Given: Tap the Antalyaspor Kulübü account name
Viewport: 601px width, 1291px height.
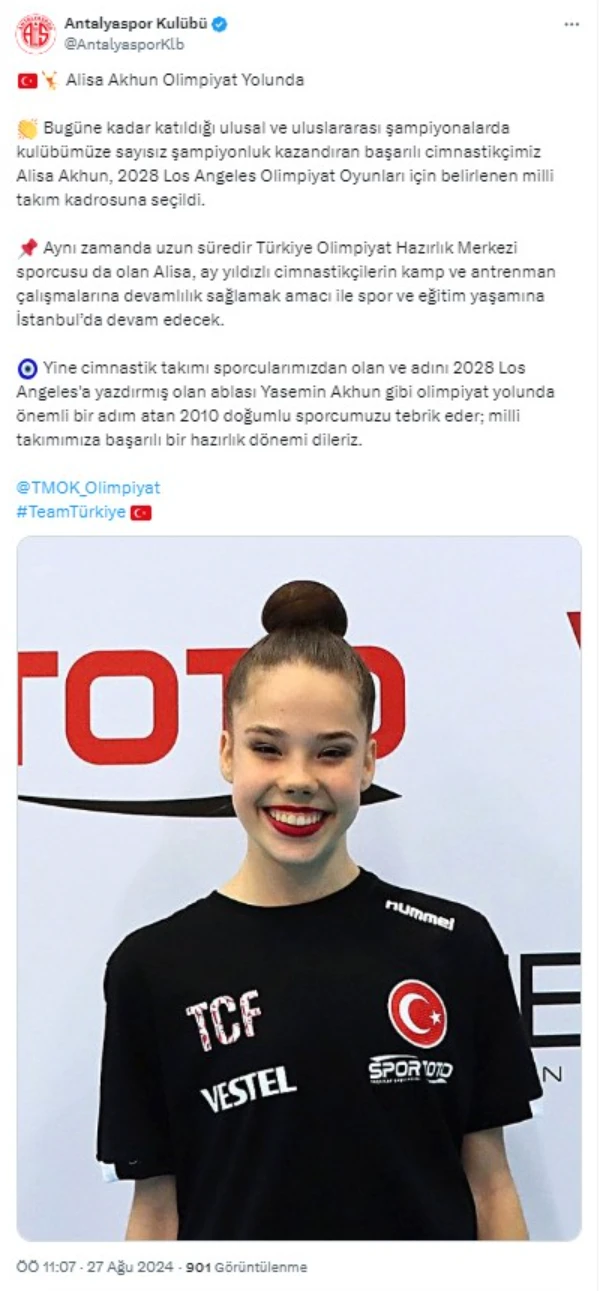Looking at the screenshot, I should (x=136, y=24).
